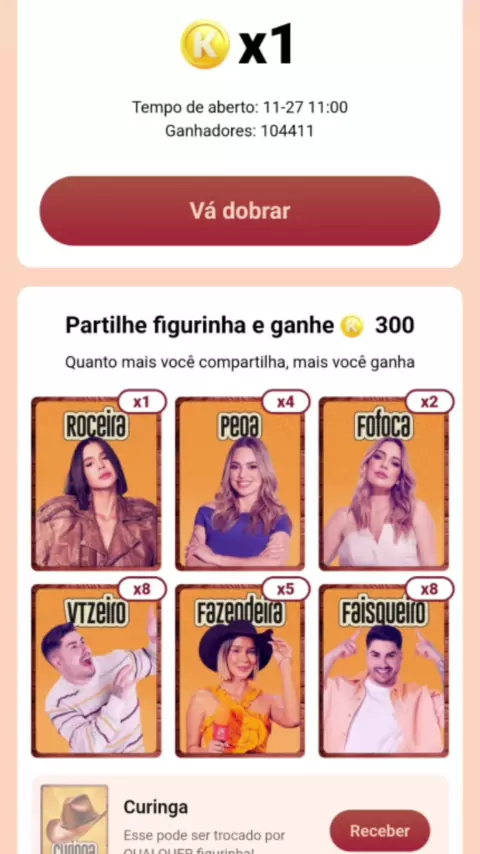Select the Peoa sticker card
480x854 pixels.
click(x=240, y=483)
